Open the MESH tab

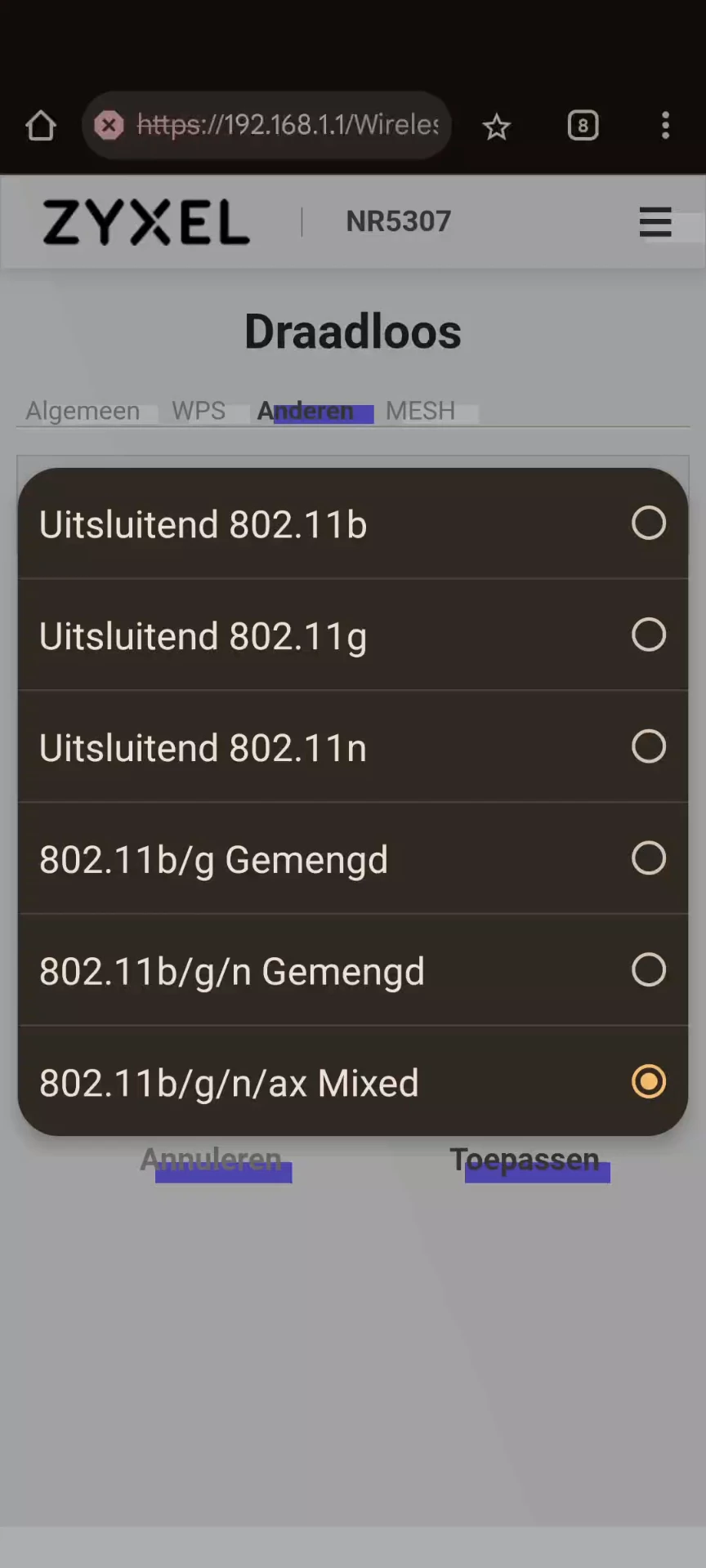(420, 410)
